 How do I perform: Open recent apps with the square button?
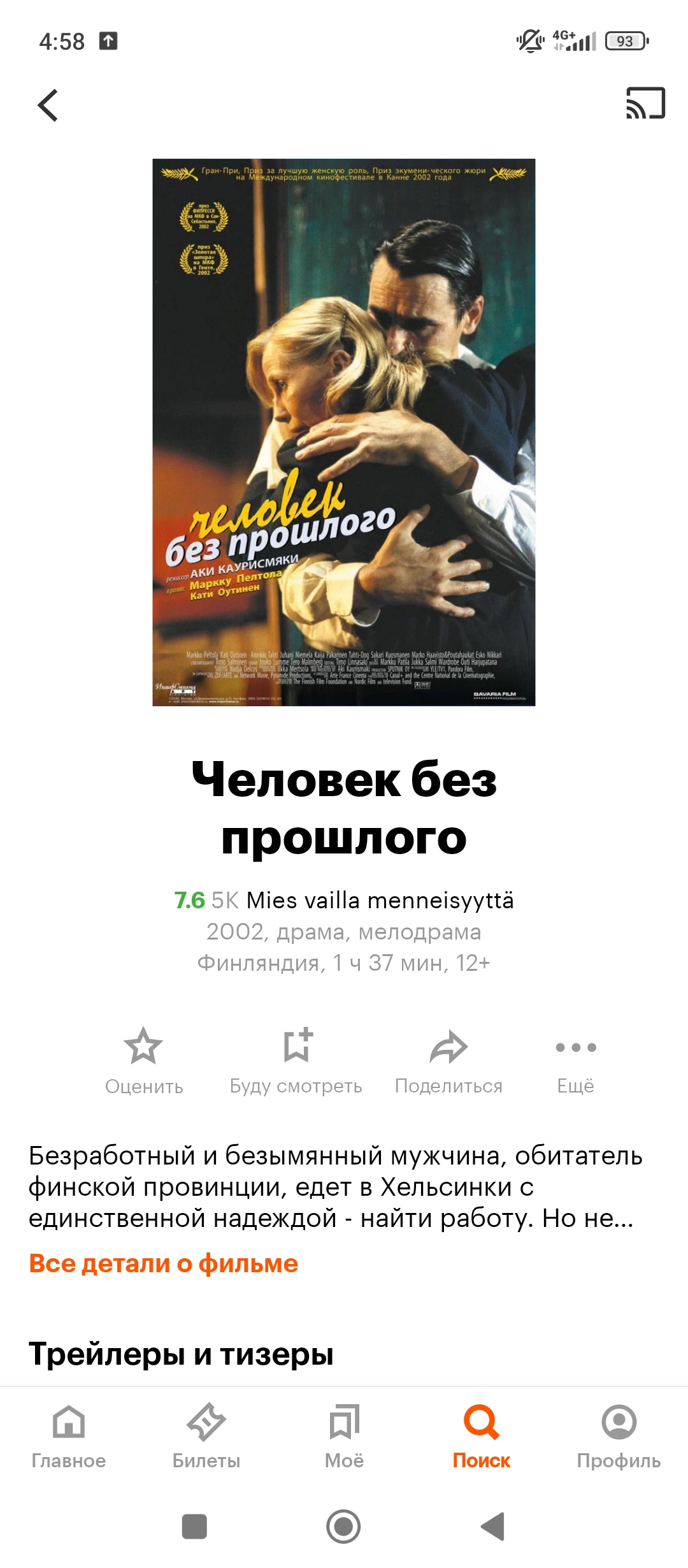coord(194,1527)
